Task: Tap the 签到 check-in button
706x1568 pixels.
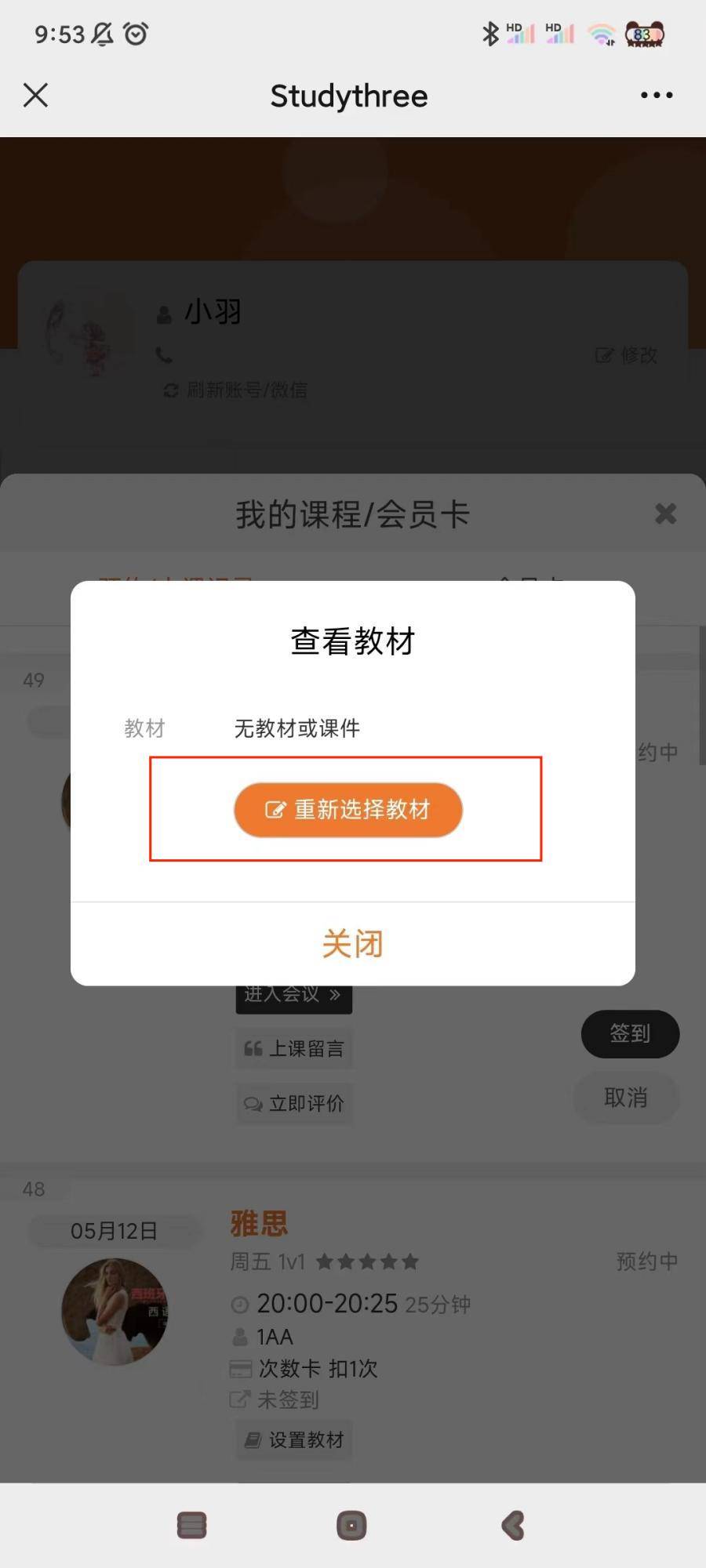Action: tap(630, 1034)
